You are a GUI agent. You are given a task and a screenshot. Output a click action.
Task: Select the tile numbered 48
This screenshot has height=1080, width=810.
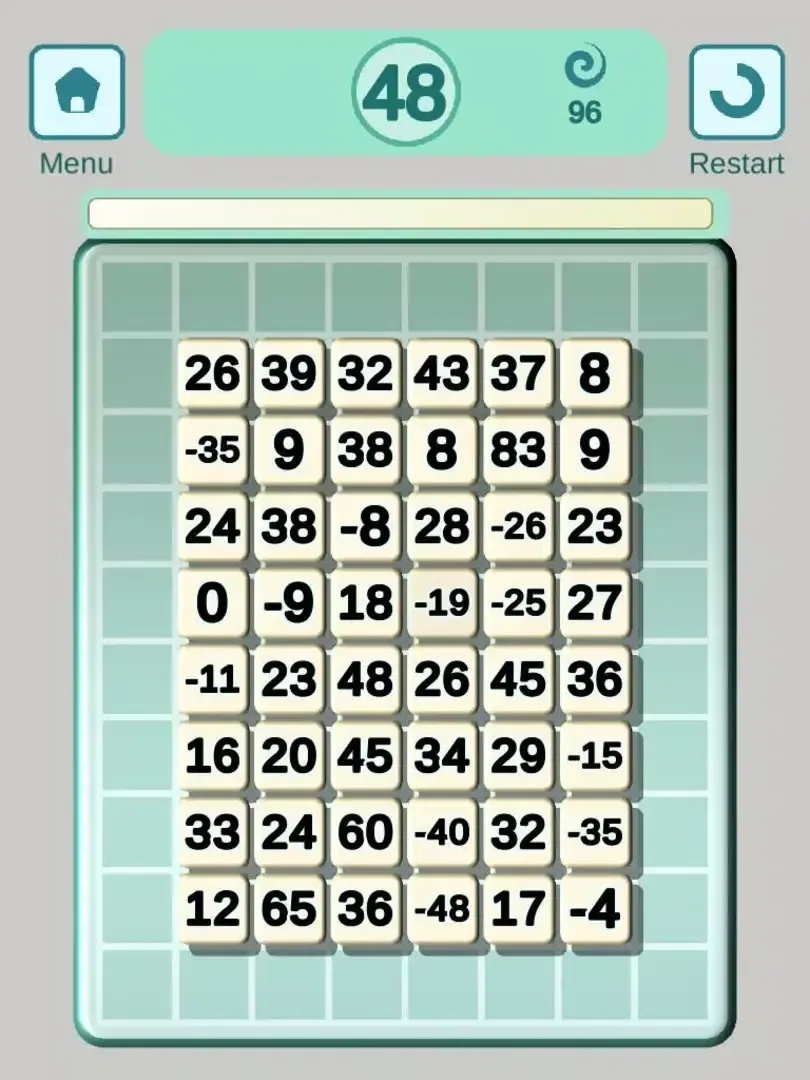[x=365, y=680]
